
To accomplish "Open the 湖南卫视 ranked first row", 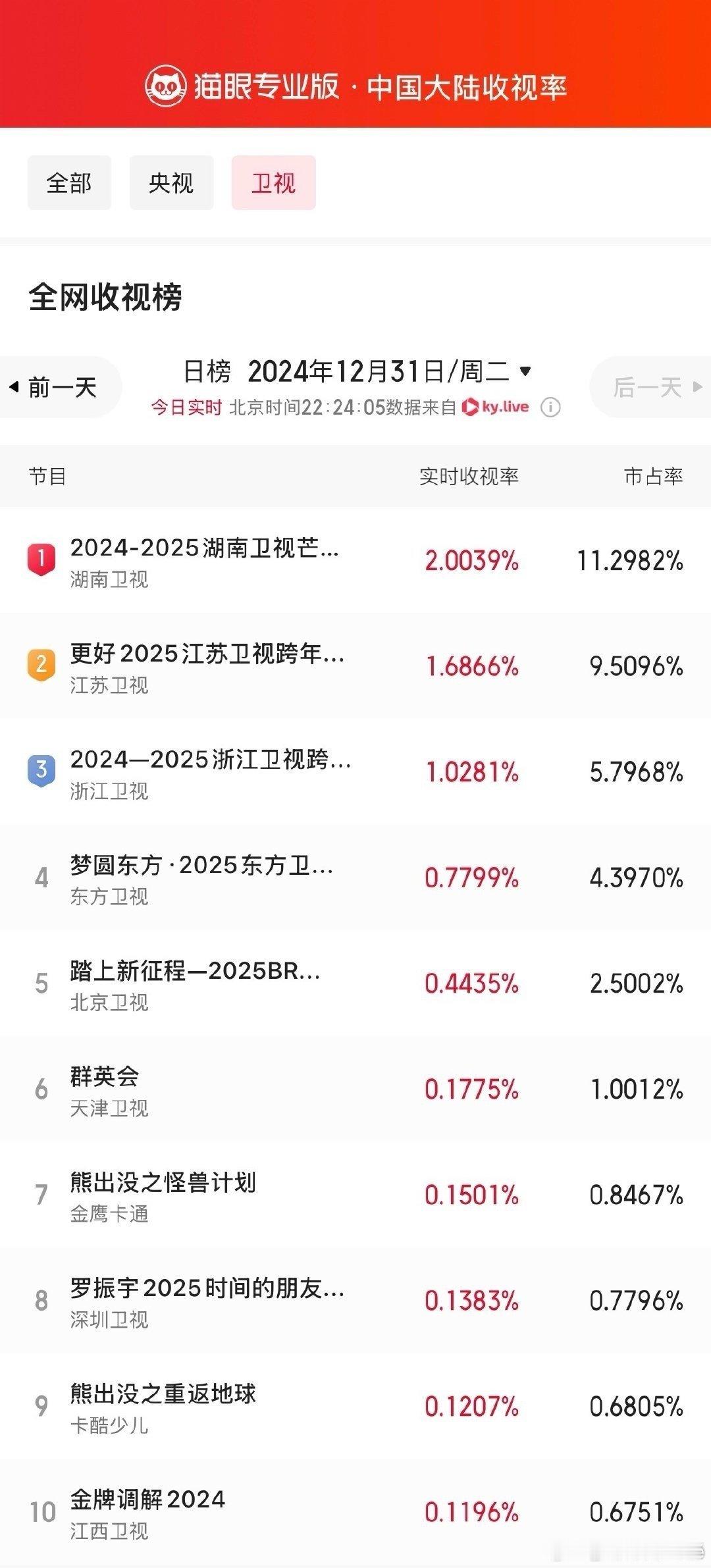I will [355, 561].
